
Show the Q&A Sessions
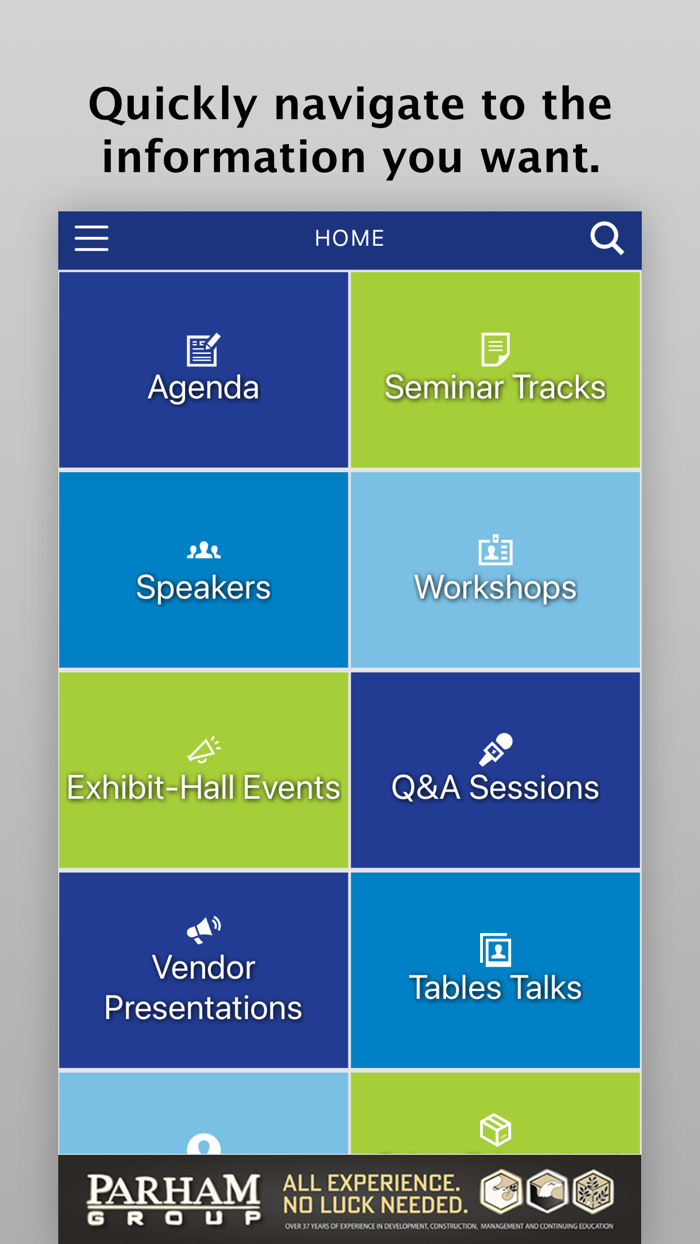coord(496,770)
